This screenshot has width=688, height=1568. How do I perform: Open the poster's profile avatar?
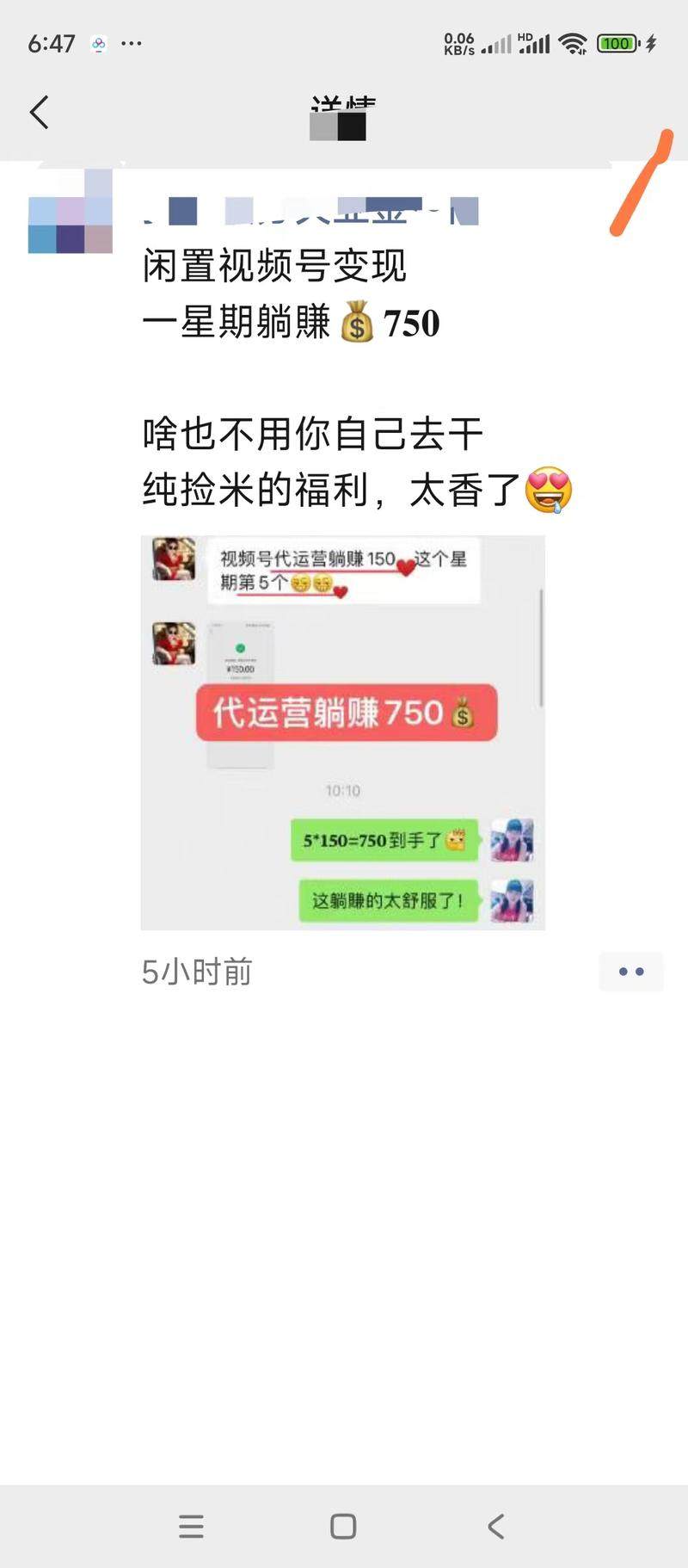coord(71,212)
